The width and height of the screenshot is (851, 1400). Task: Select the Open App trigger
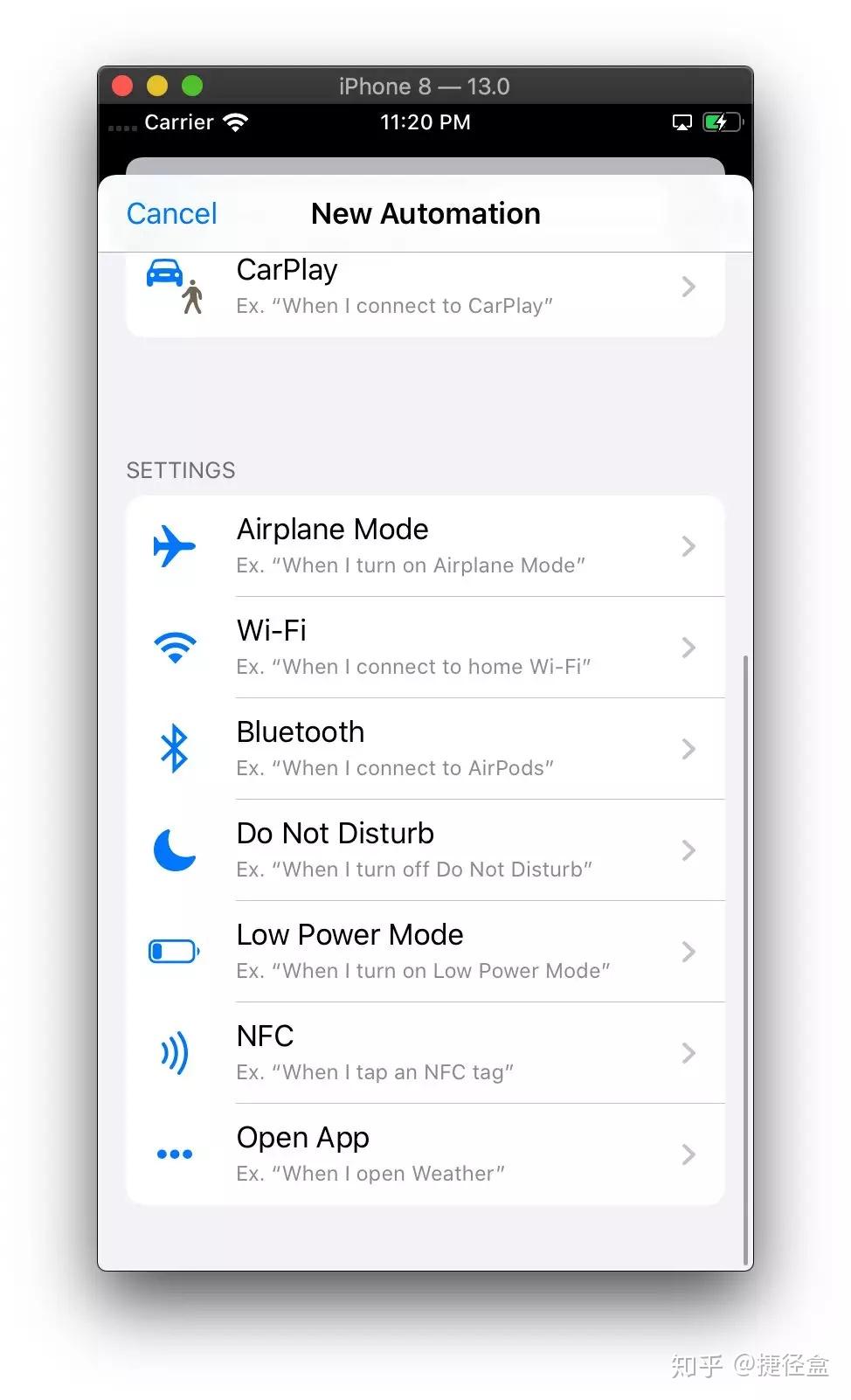point(425,1154)
